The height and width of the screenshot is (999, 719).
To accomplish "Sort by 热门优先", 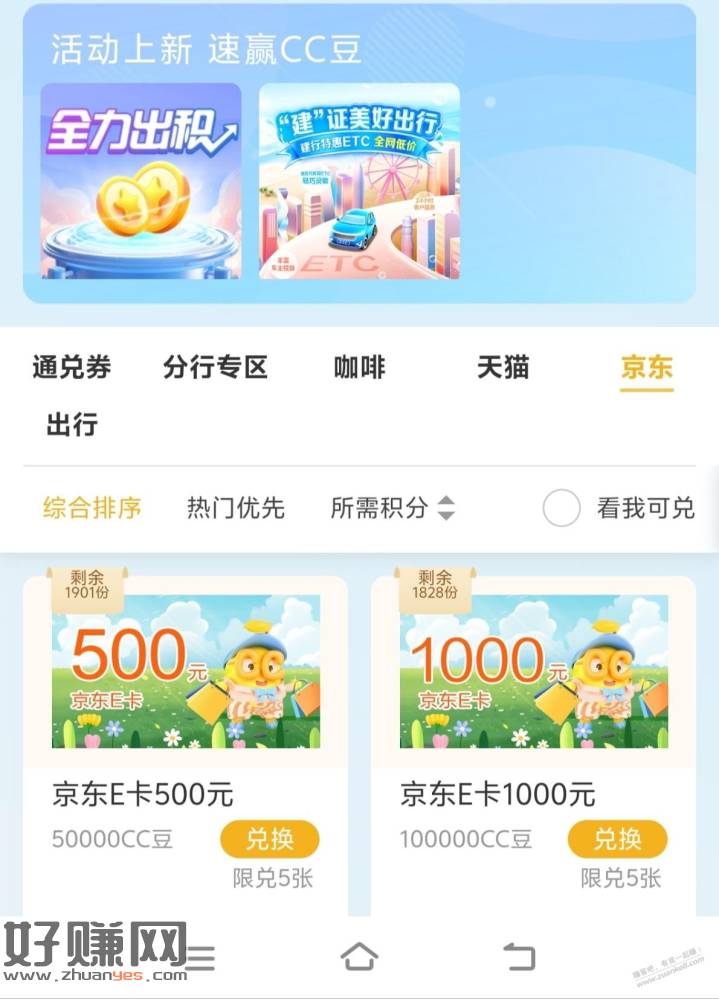I will 236,508.
